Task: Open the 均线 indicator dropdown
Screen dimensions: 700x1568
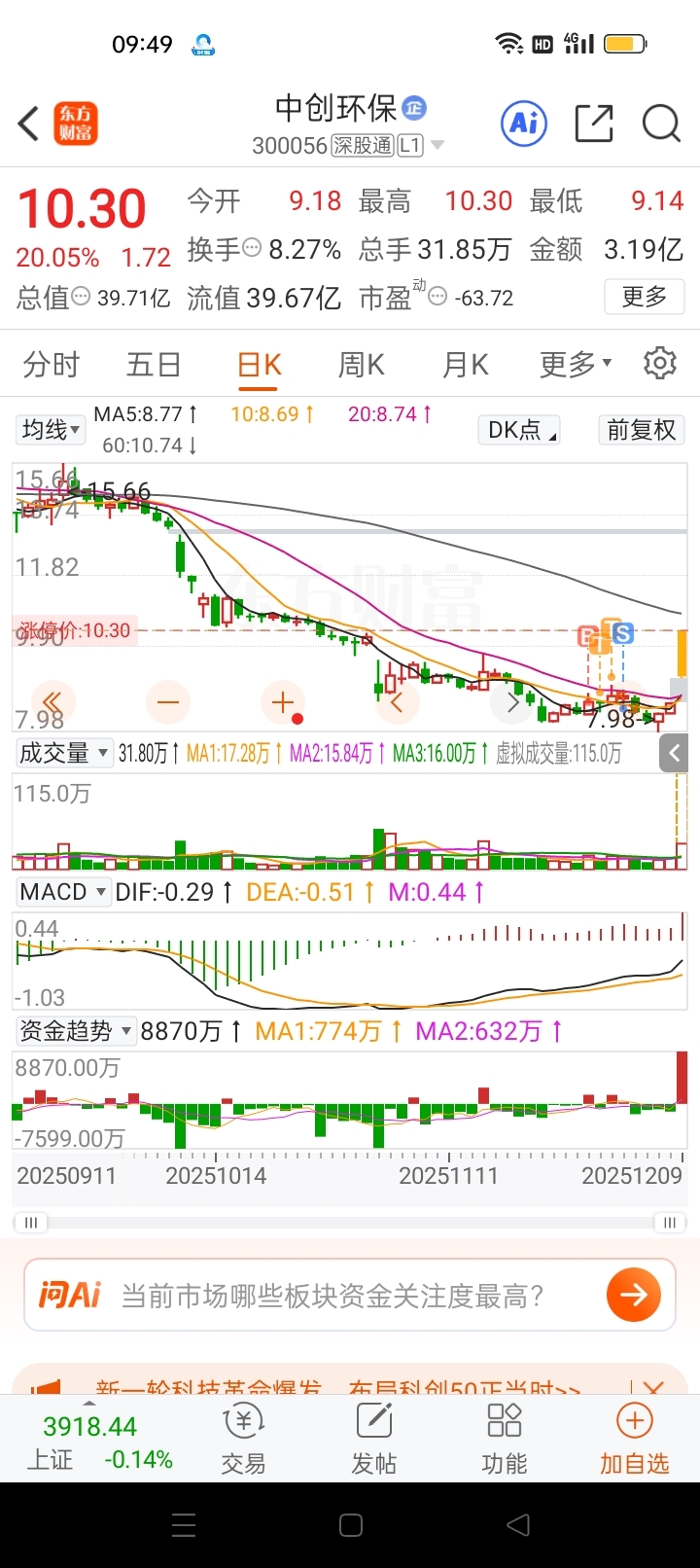Action: click(x=51, y=429)
